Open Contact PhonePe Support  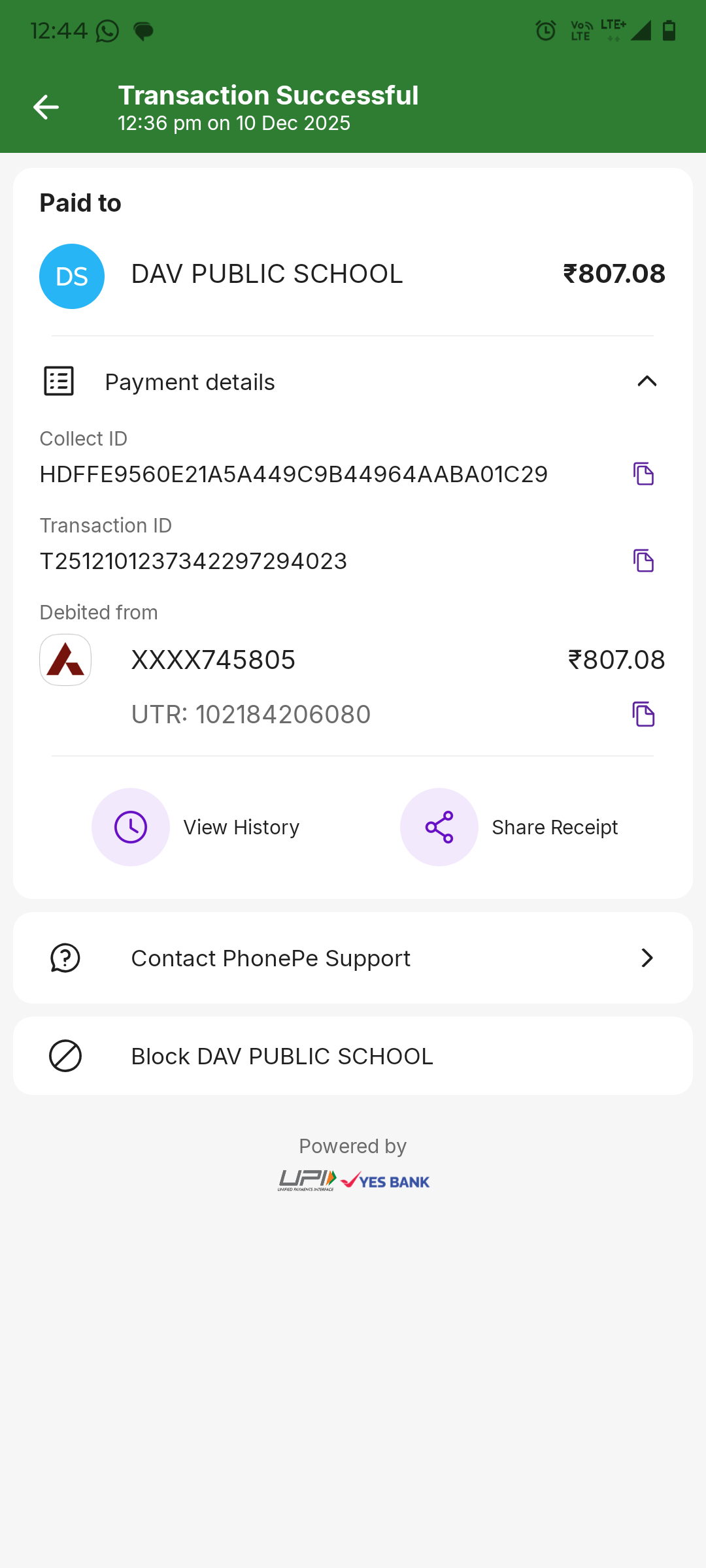tap(353, 958)
